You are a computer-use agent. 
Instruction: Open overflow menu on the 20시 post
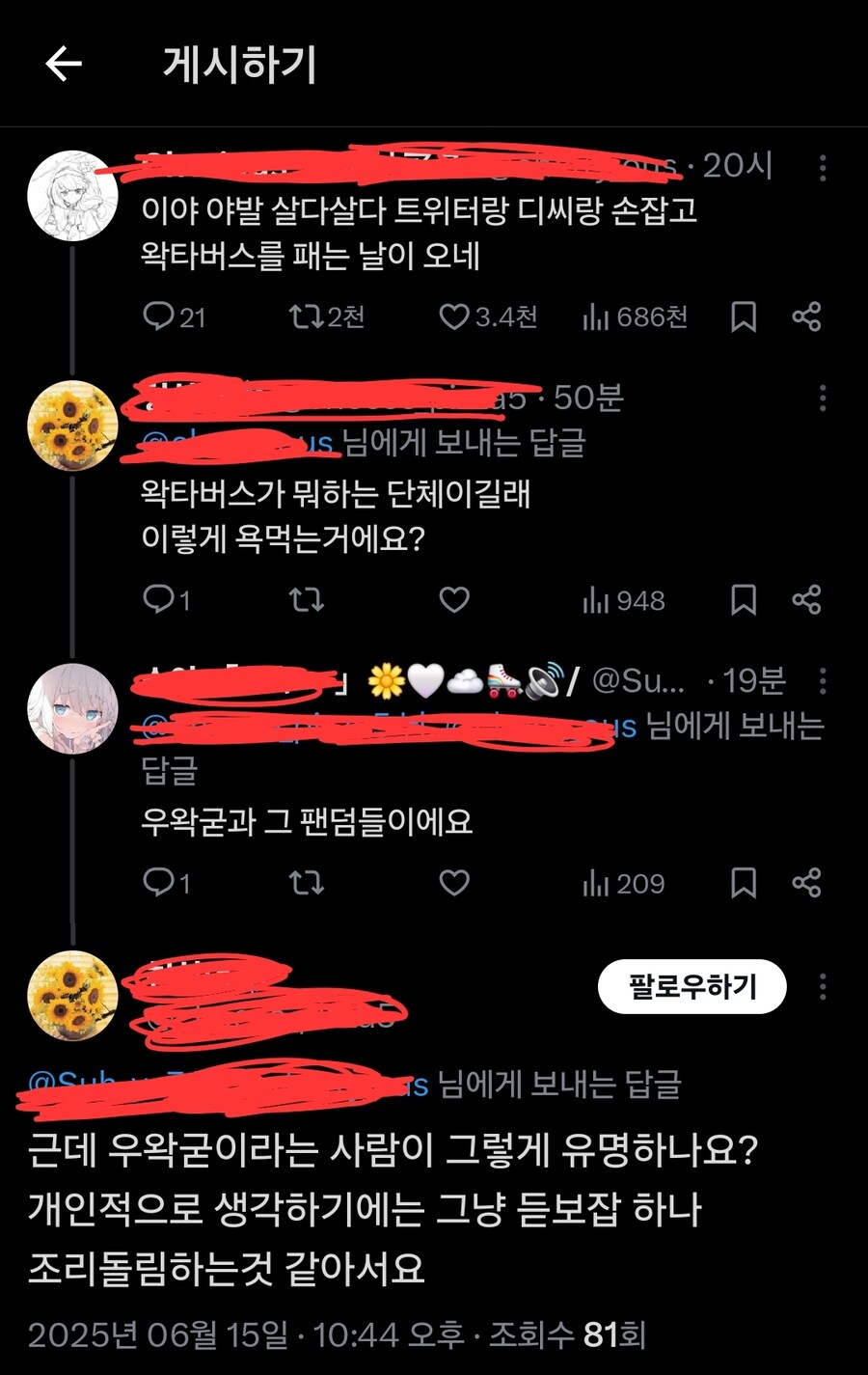(x=823, y=168)
